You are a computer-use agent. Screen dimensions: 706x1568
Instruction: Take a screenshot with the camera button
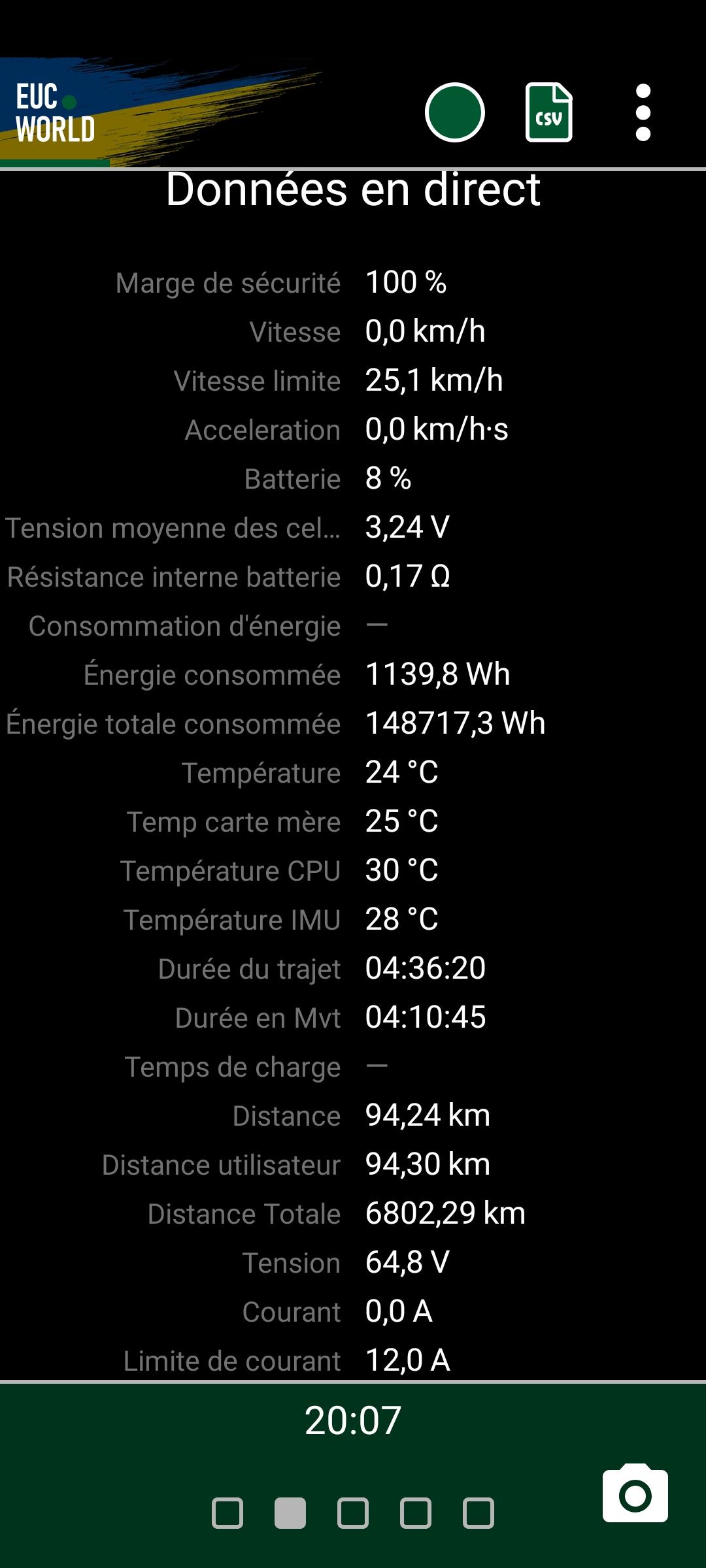635,1494
